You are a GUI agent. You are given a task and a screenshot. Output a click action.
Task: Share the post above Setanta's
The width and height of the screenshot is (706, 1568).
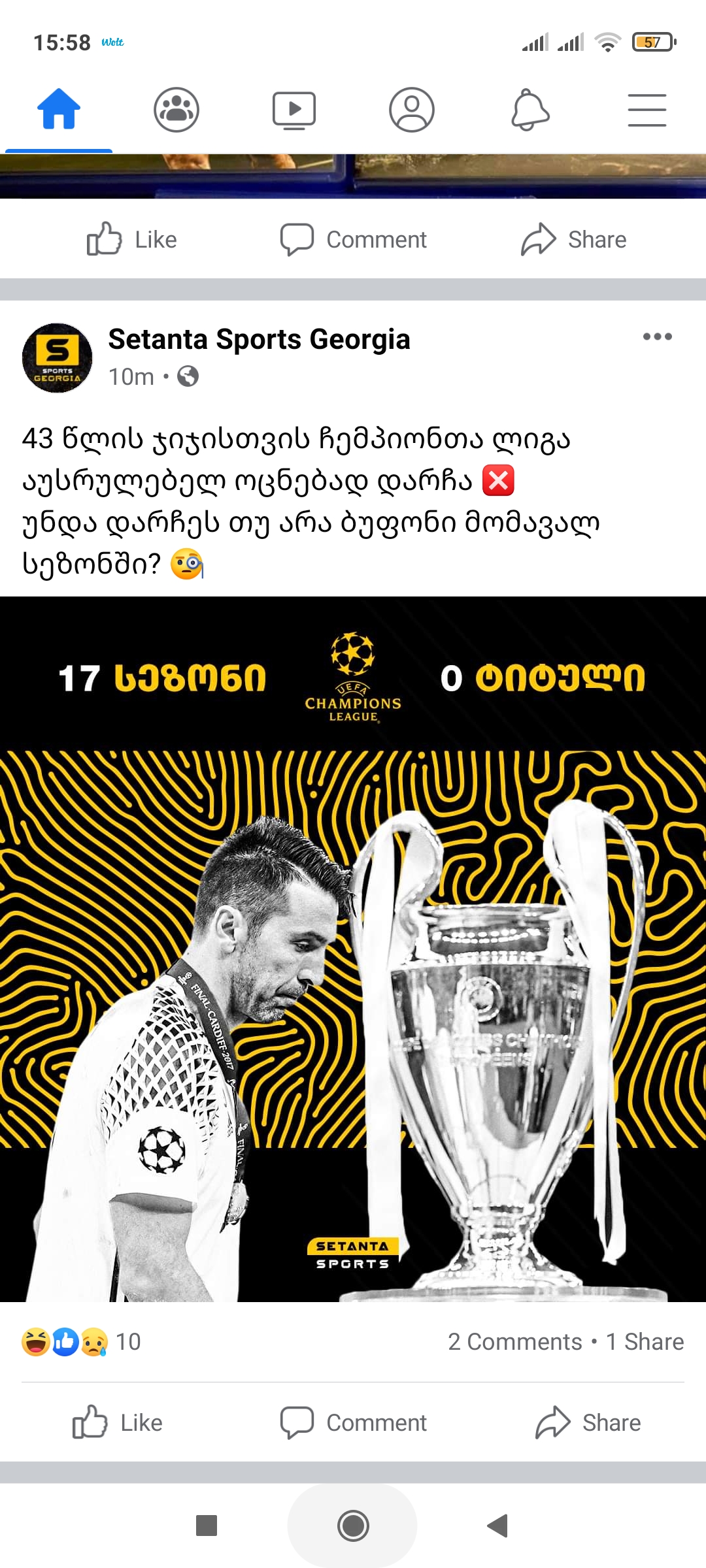click(574, 239)
